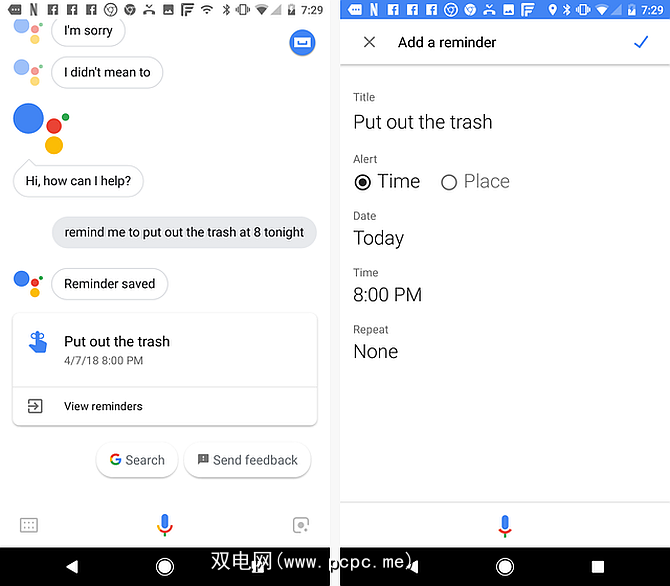
Task: Confirm the reminder with the checkmark
Action: (x=641, y=42)
